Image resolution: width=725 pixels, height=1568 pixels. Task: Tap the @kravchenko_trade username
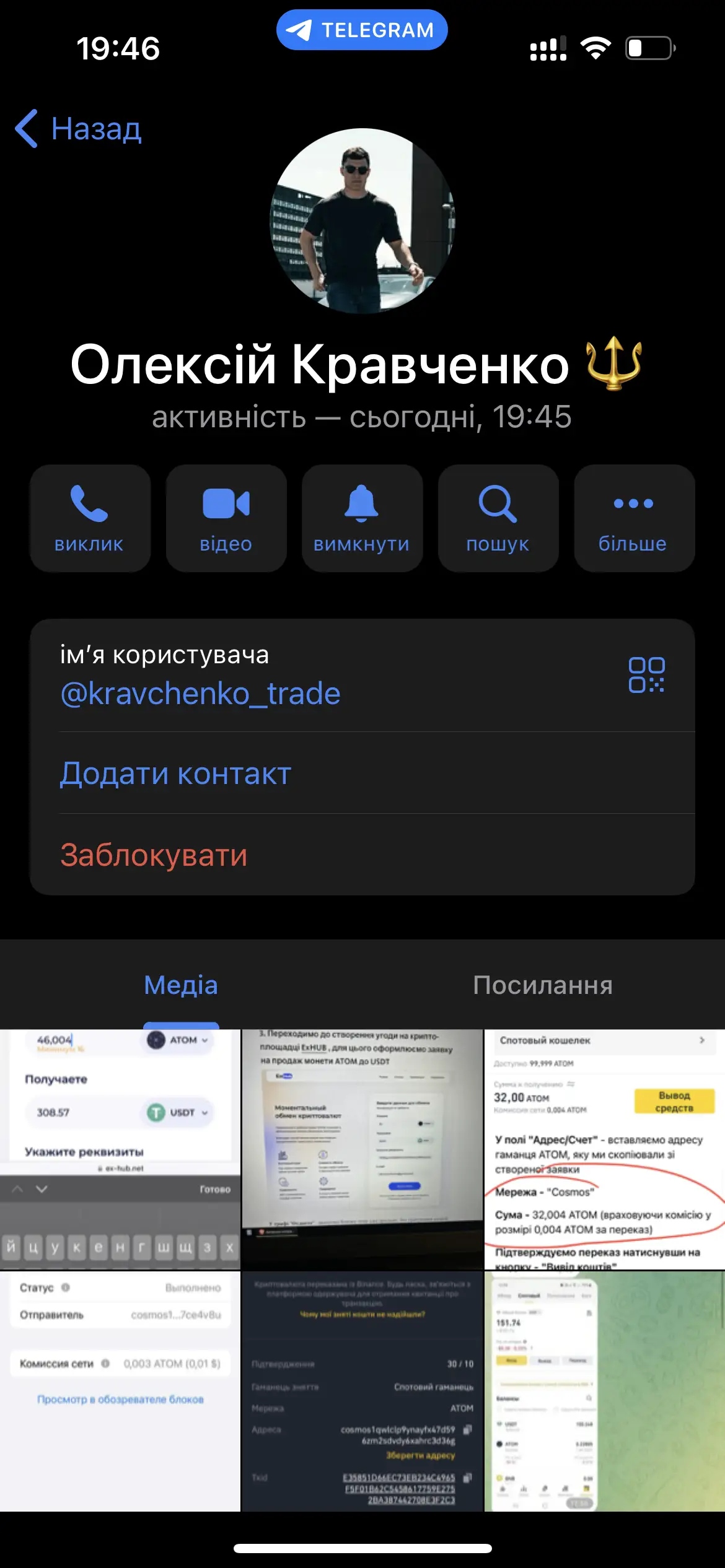click(x=200, y=694)
